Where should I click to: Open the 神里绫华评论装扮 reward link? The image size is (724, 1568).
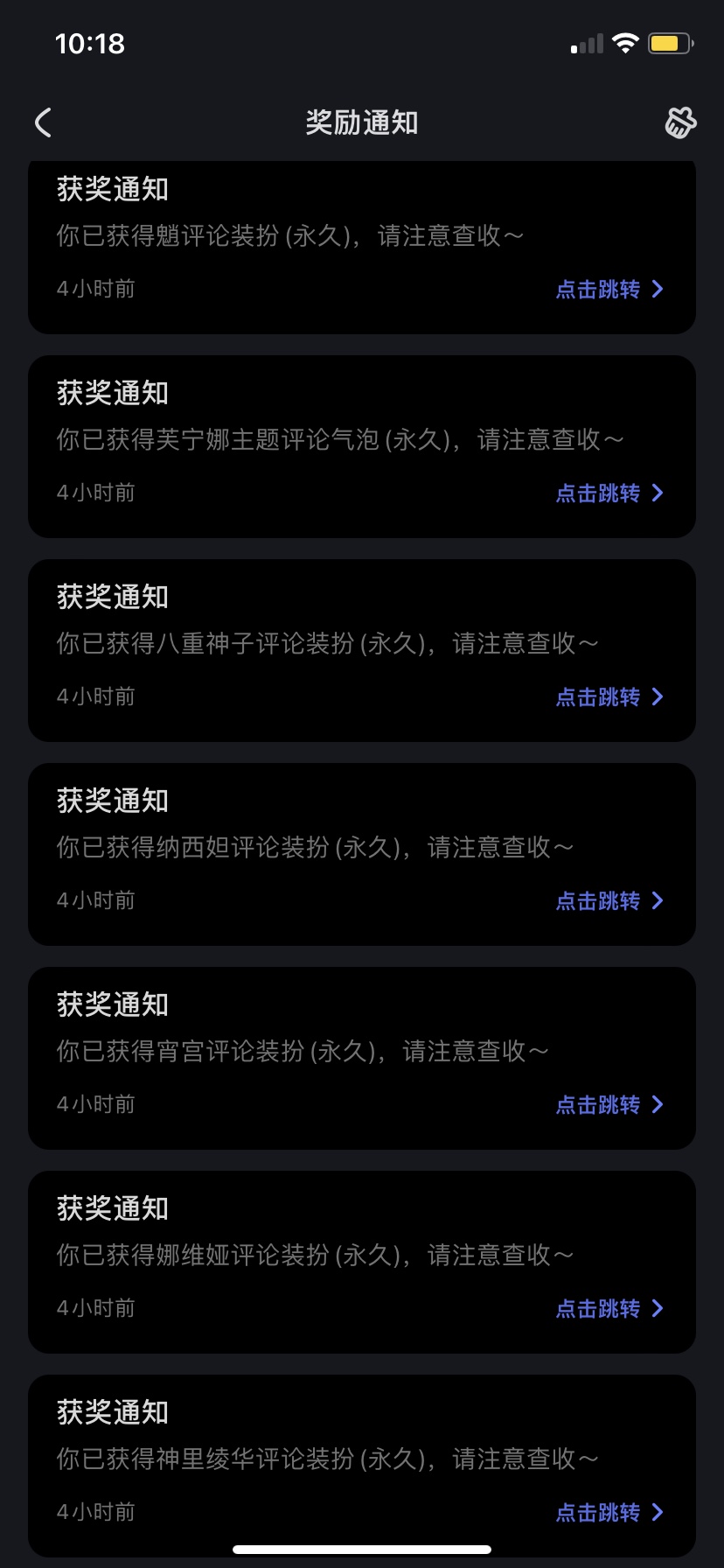click(x=609, y=1513)
